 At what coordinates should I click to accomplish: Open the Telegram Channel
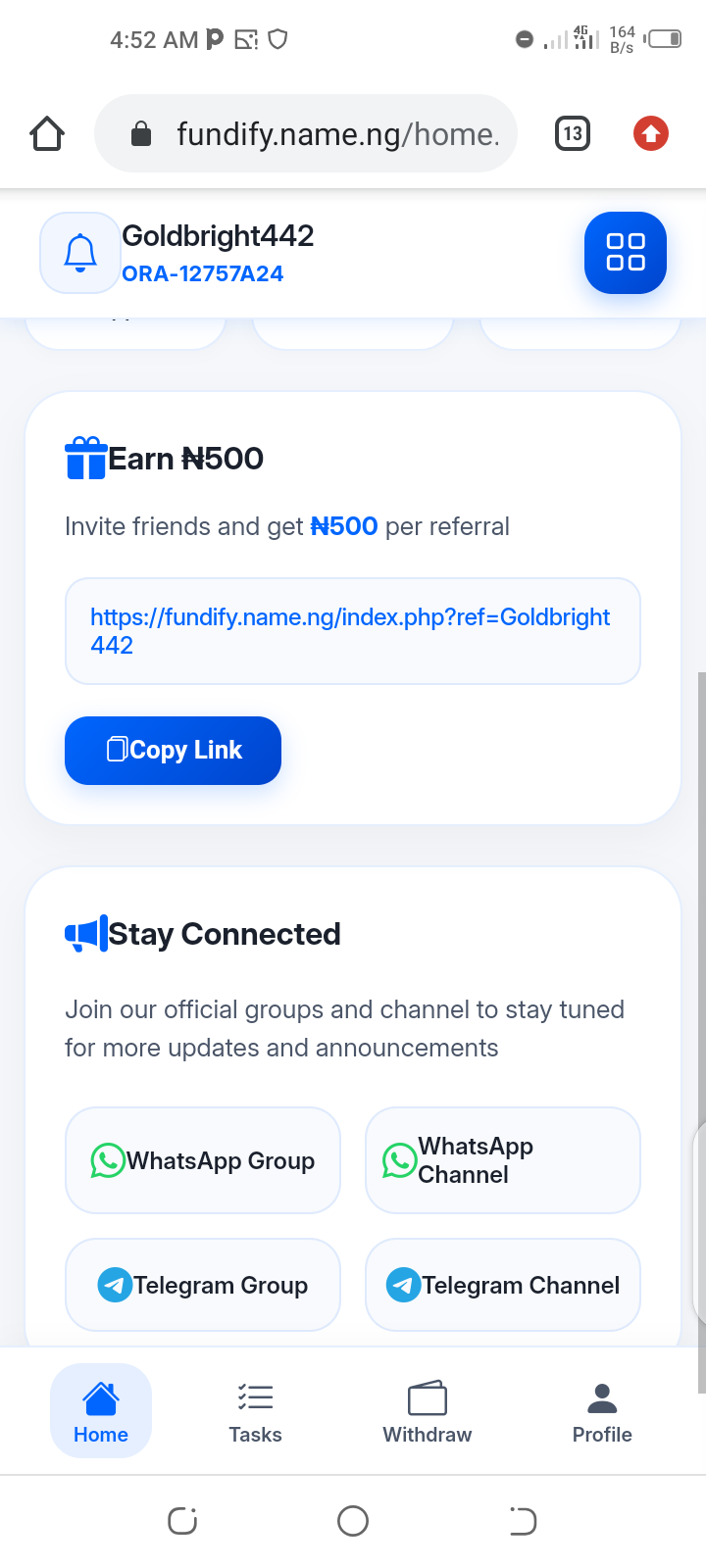[x=502, y=1285]
